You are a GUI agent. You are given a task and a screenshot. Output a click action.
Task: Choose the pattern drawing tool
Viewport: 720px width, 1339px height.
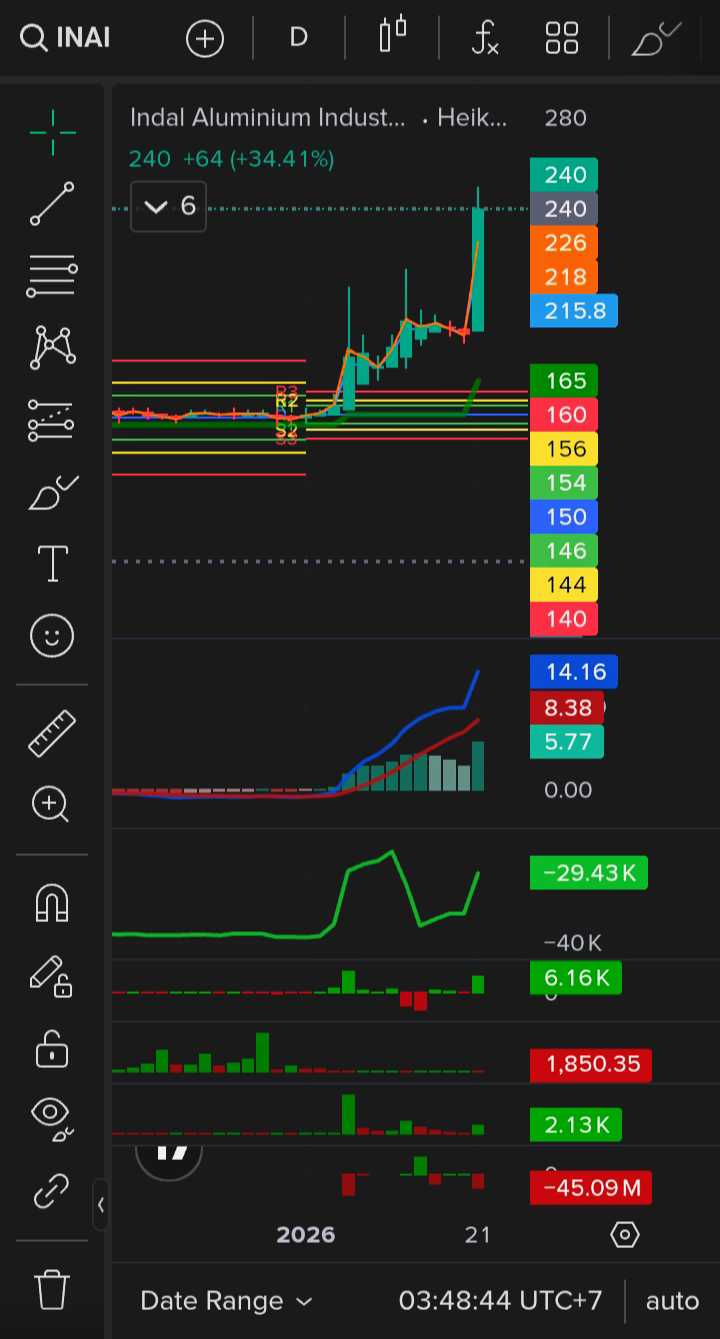click(52, 347)
